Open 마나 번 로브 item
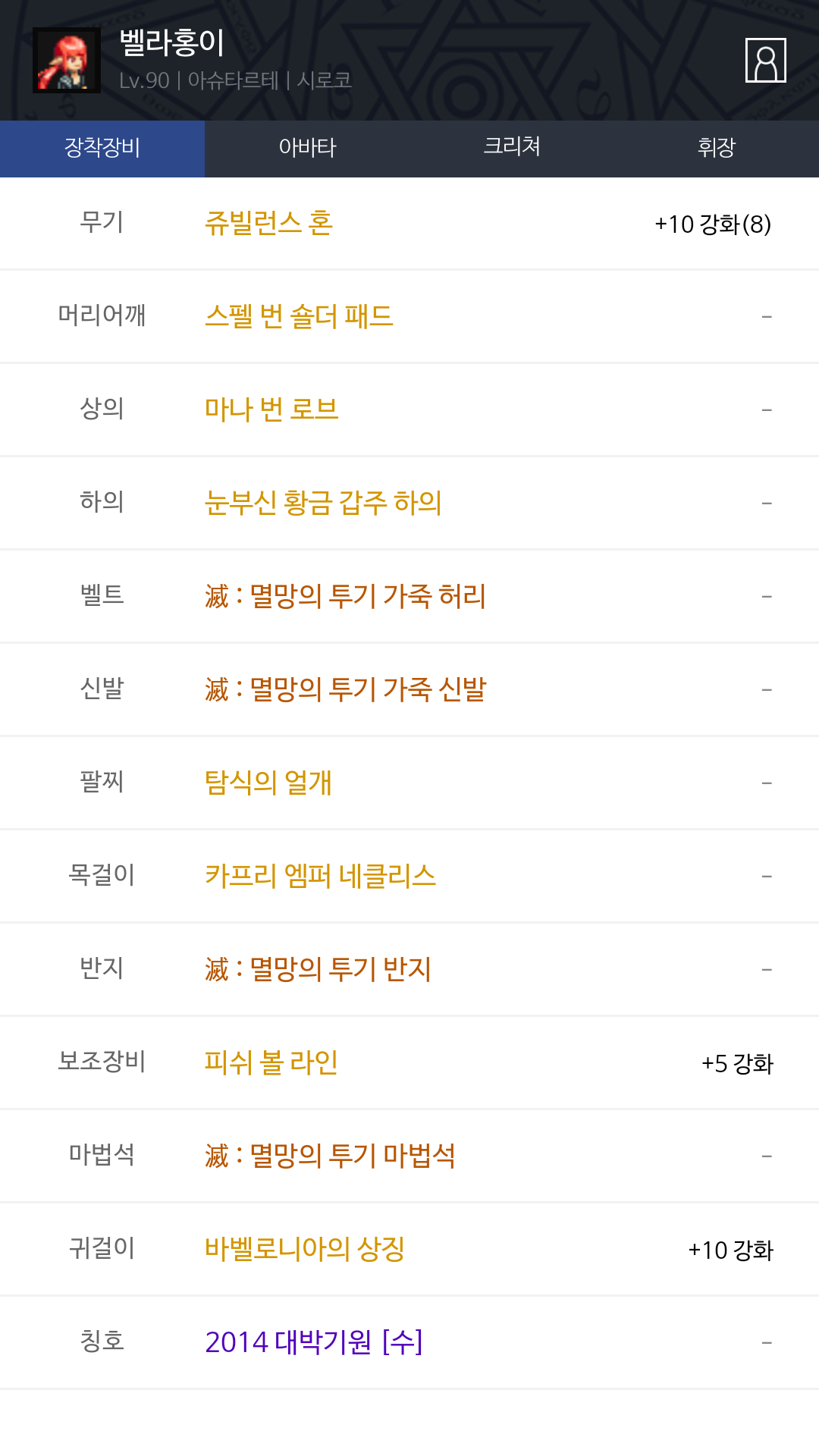This screenshot has height=1456, width=819. click(271, 409)
